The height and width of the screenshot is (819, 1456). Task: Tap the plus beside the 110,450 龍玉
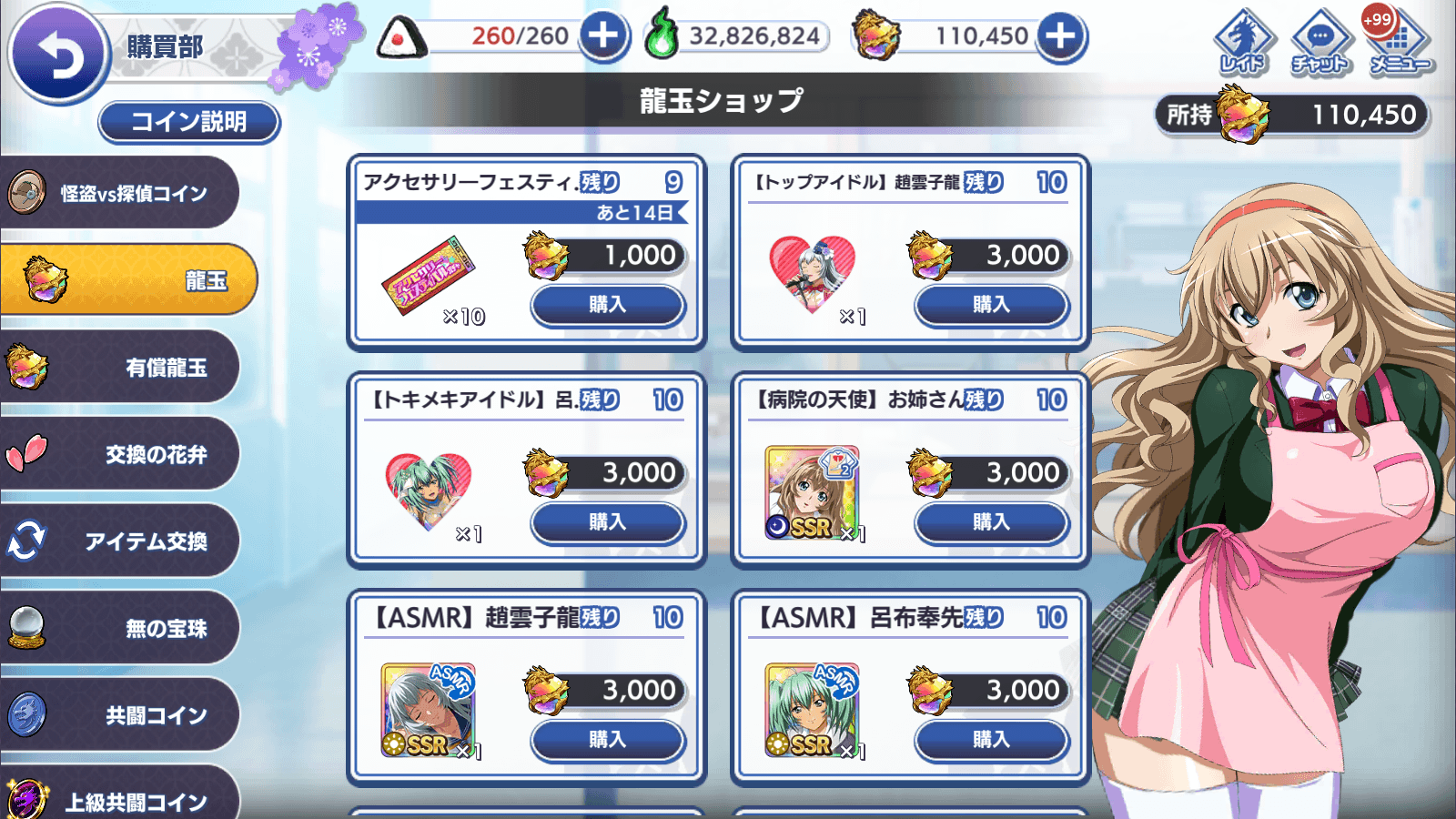(x=1060, y=36)
